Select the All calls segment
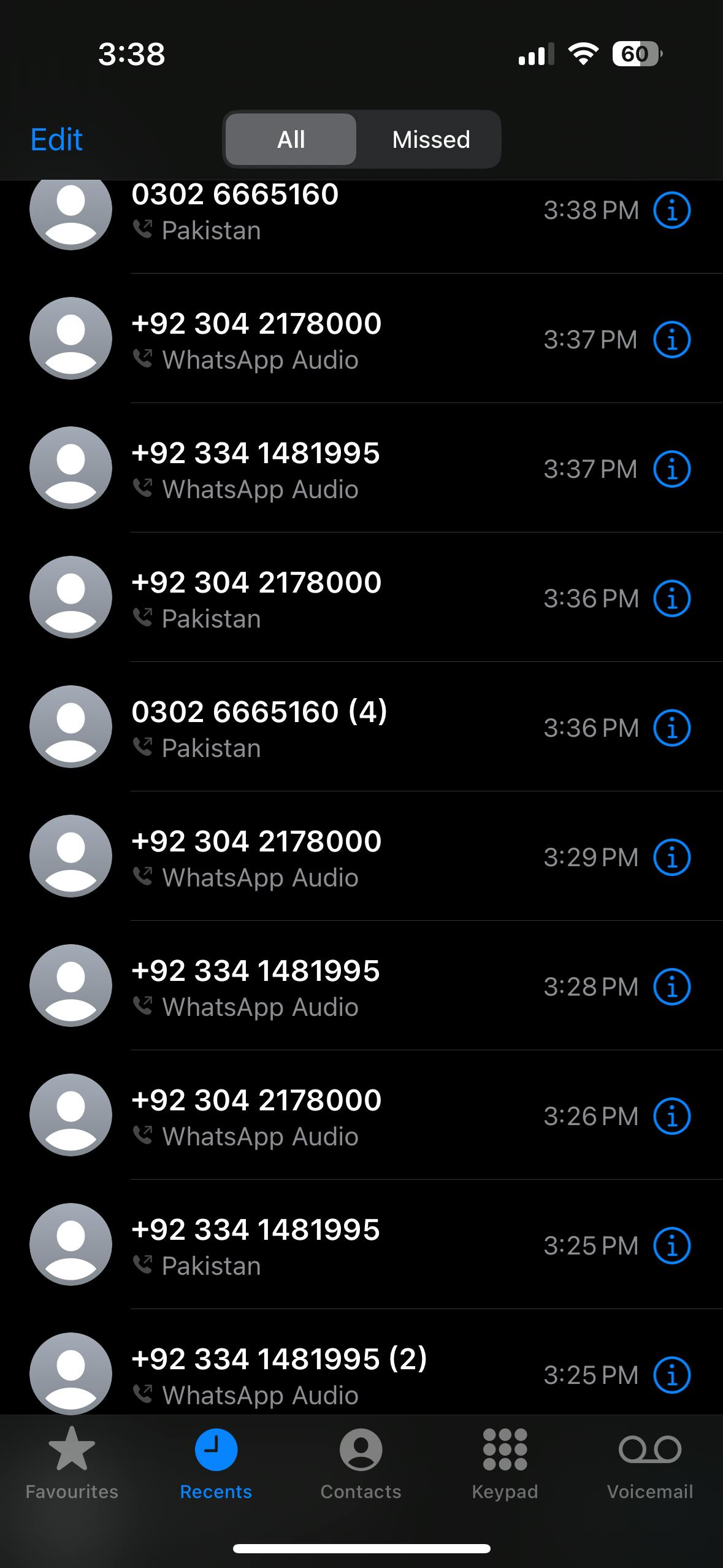 coord(291,140)
